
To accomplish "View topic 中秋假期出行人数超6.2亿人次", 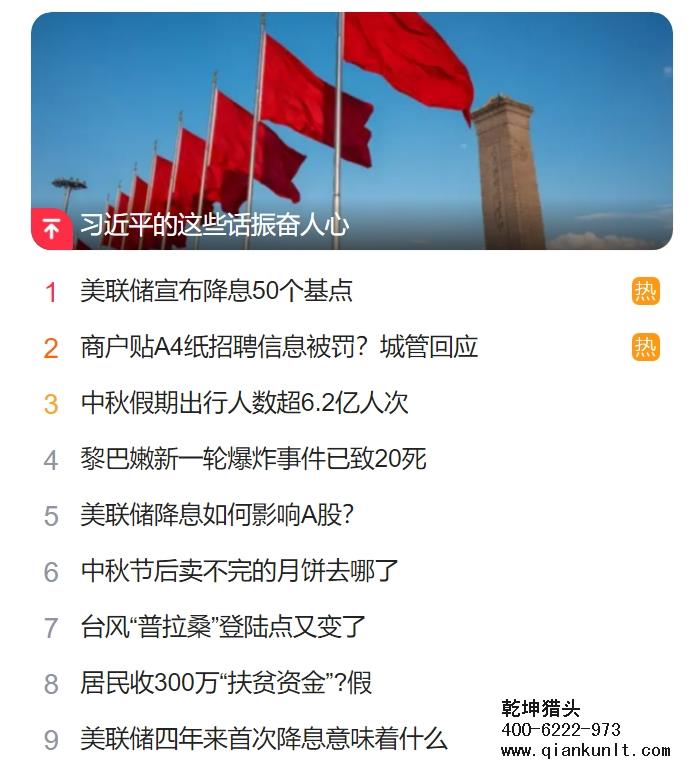I will pos(244,403).
